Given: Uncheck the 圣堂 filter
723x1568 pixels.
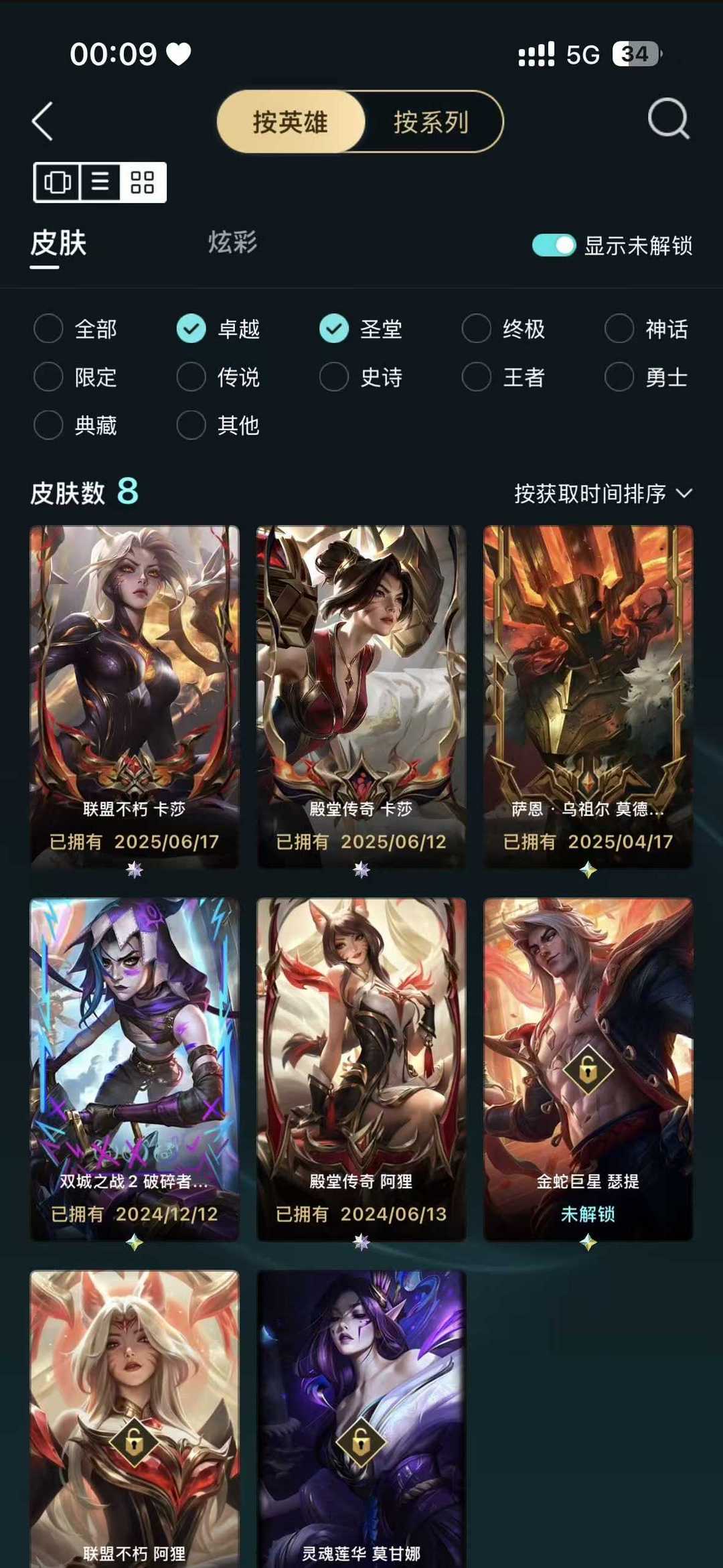Looking at the screenshot, I should 334,329.
